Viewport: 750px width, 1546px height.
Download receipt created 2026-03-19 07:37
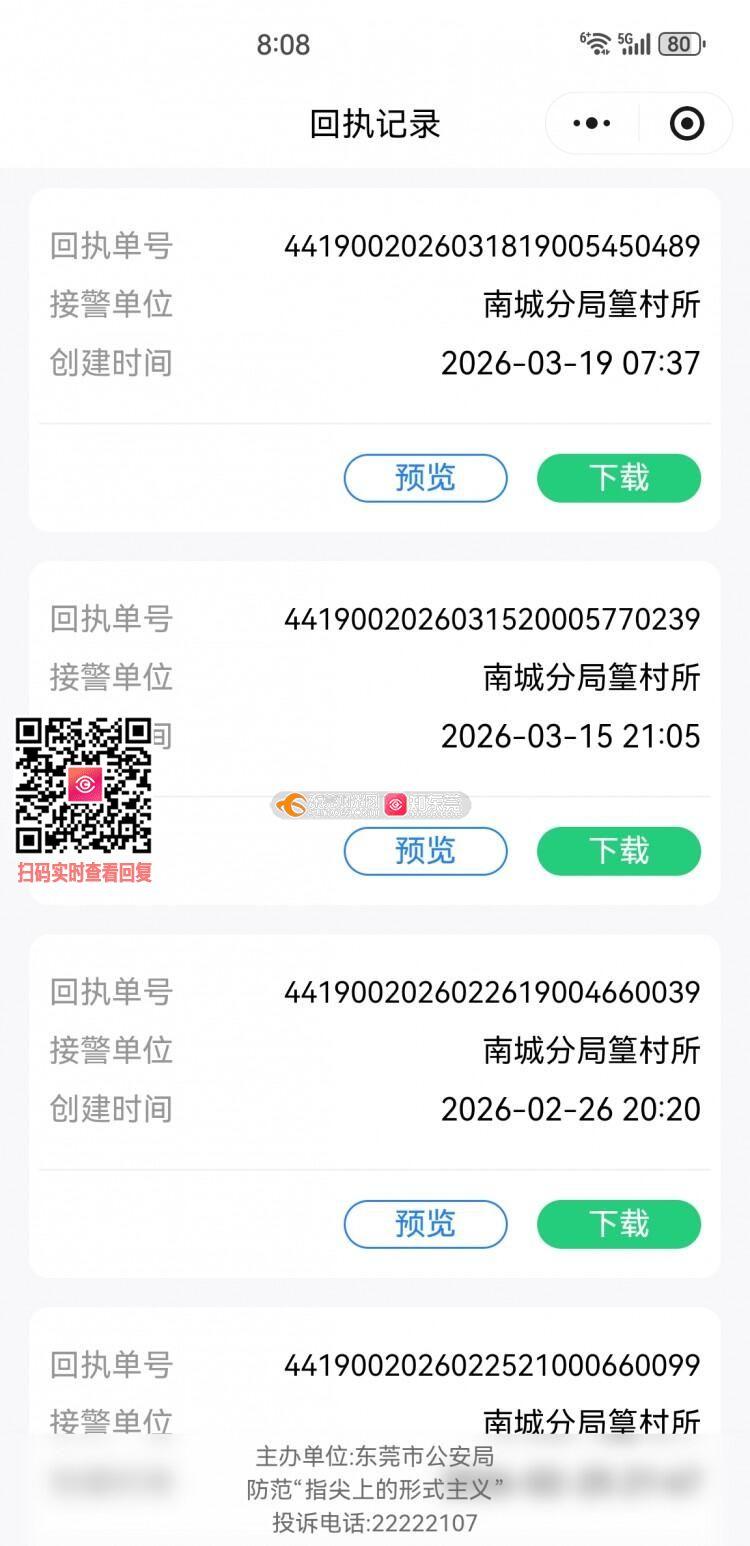(619, 478)
